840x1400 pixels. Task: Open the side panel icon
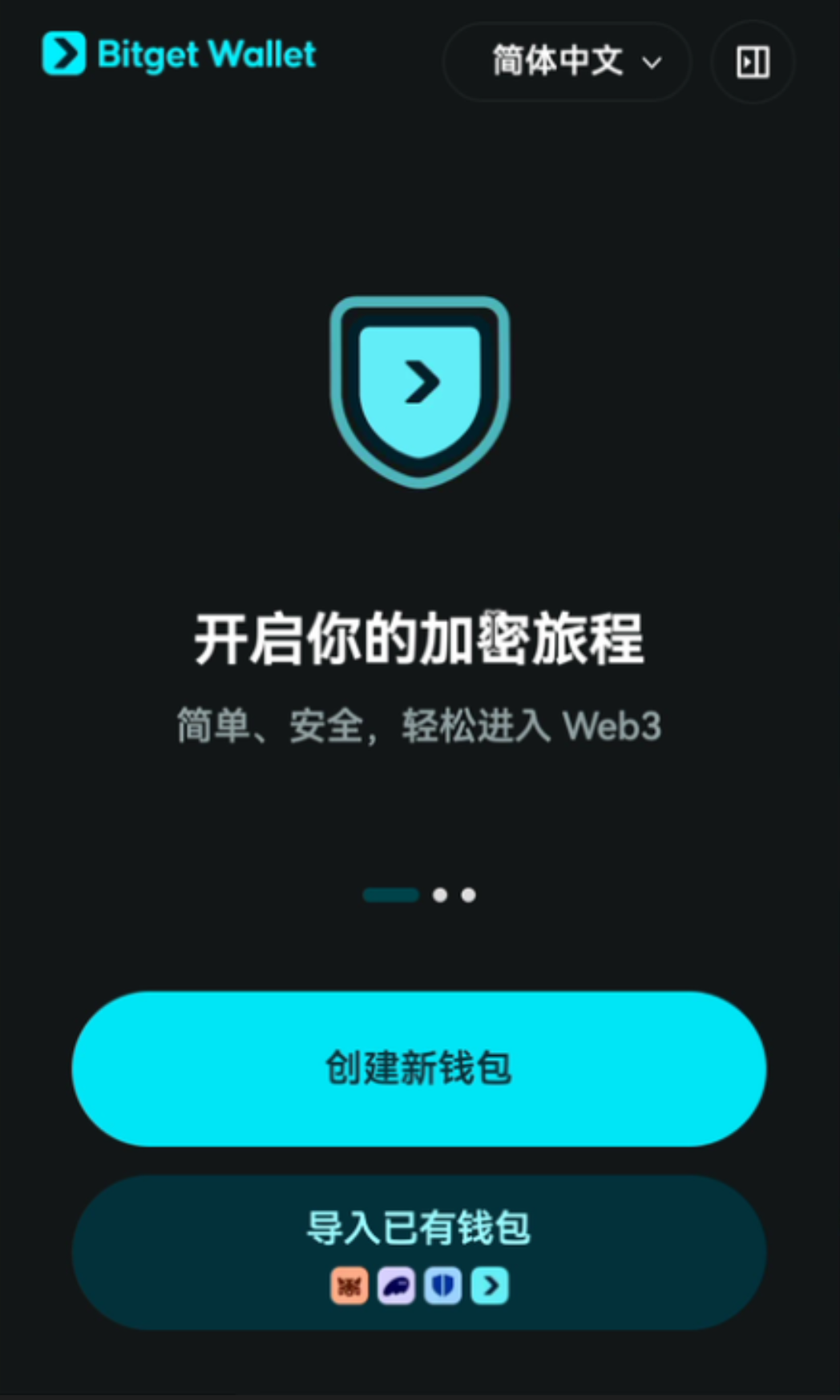(752, 62)
